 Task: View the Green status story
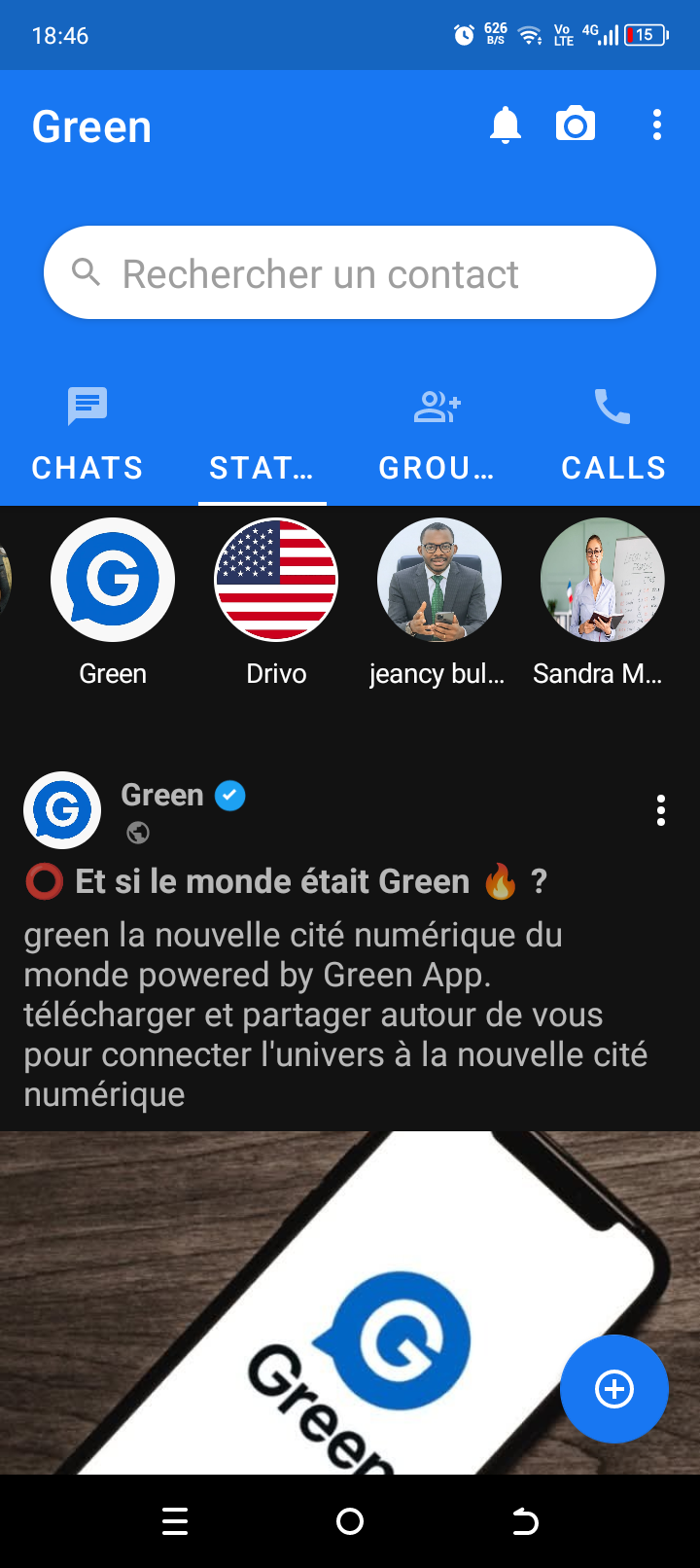[x=113, y=581]
